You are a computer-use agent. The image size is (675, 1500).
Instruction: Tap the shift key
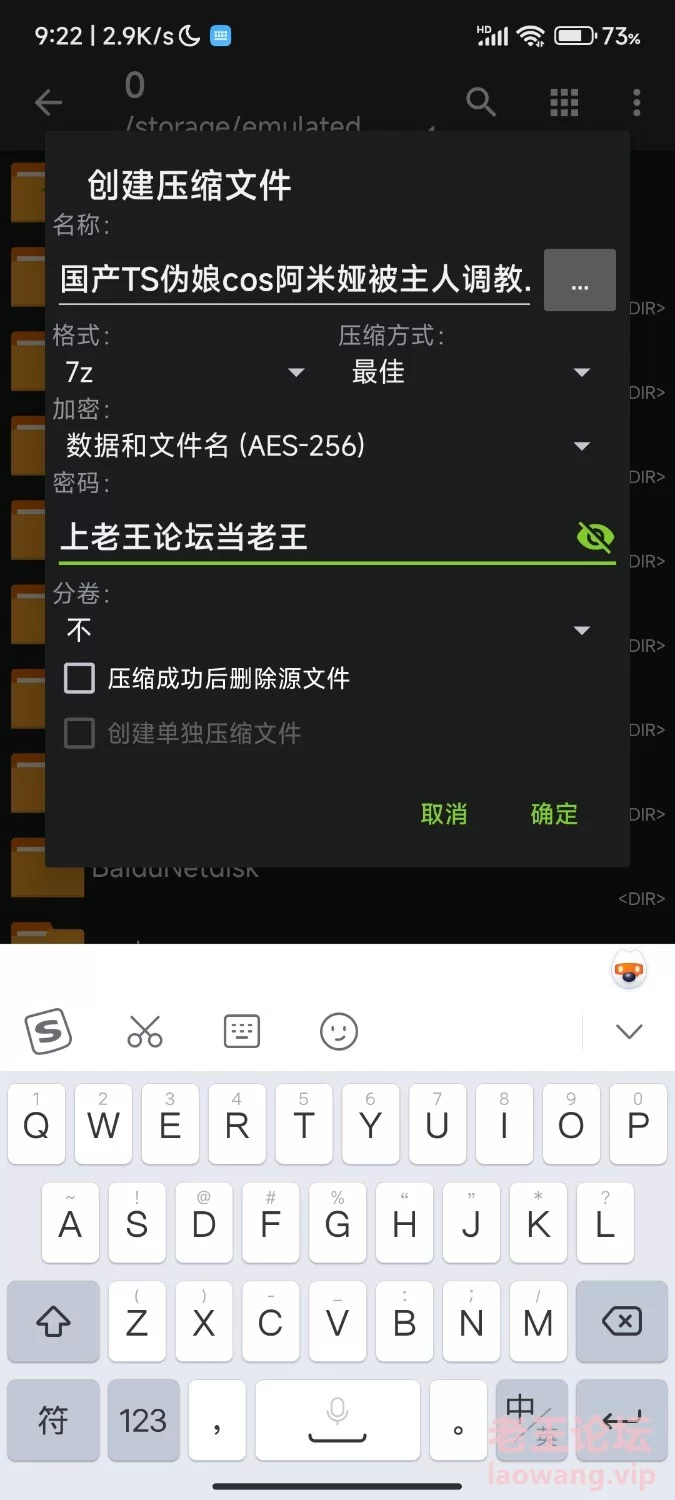[53, 1322]
